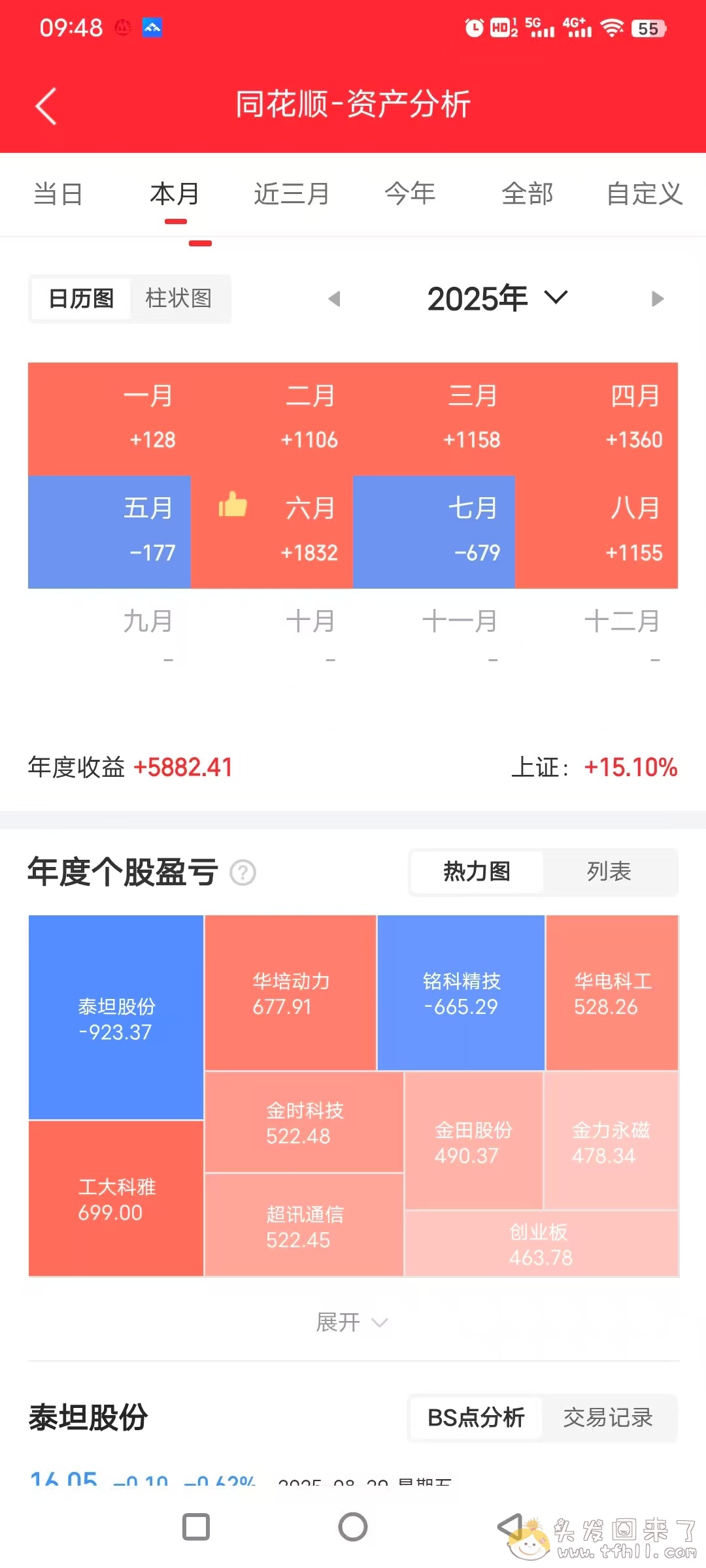Select 泰坦股份 block in heatmap
The width and height of the screenshot is (706, 1568).
click(x=116, y=1018)
